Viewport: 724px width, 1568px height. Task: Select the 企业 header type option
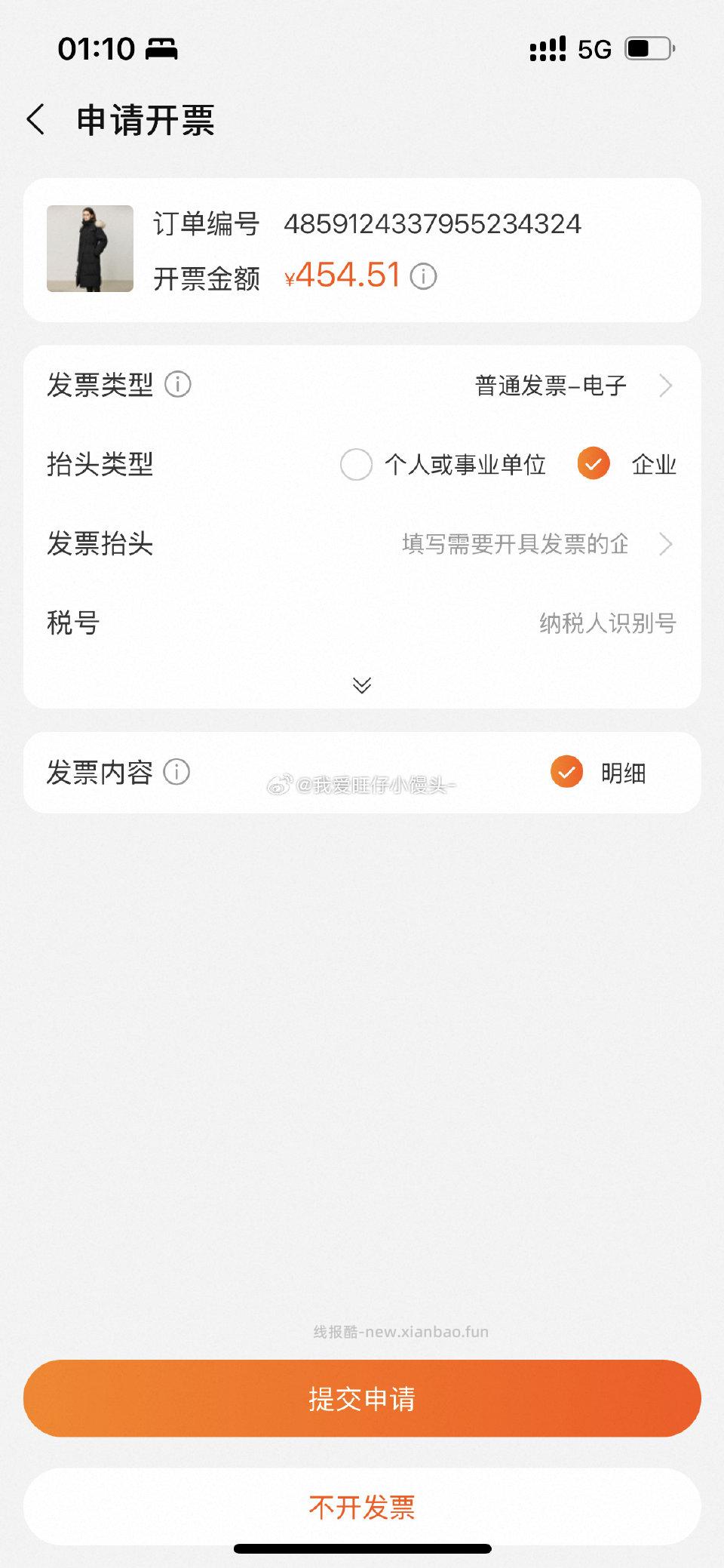[x=654, y=465]
